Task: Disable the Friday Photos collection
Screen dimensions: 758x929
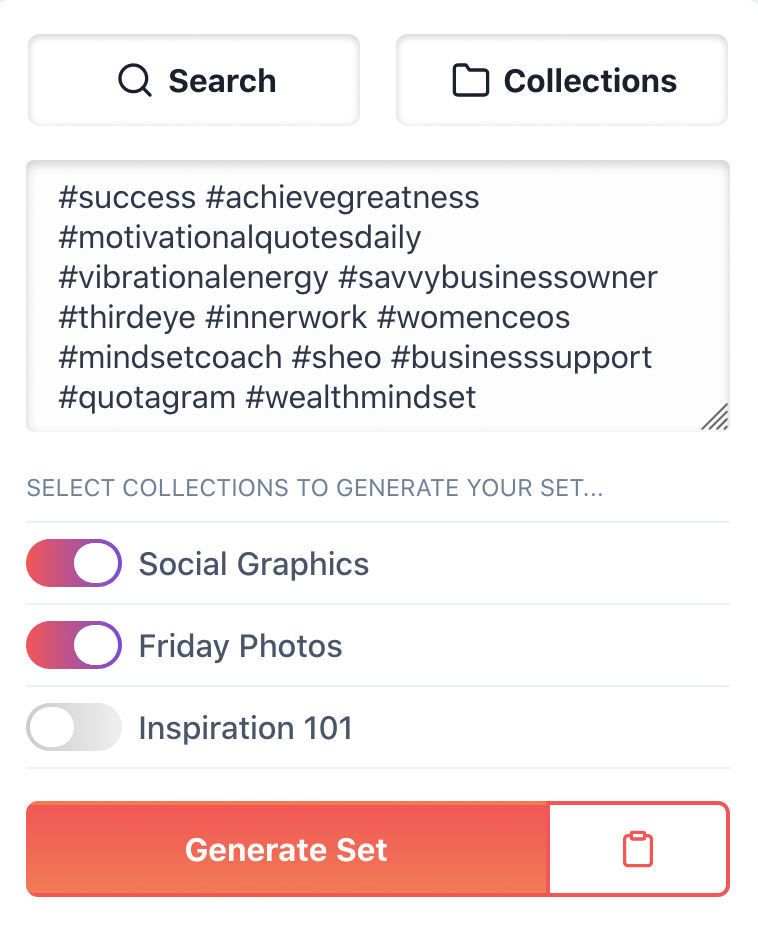Action: pyautogui.click(x=74, y=645)
